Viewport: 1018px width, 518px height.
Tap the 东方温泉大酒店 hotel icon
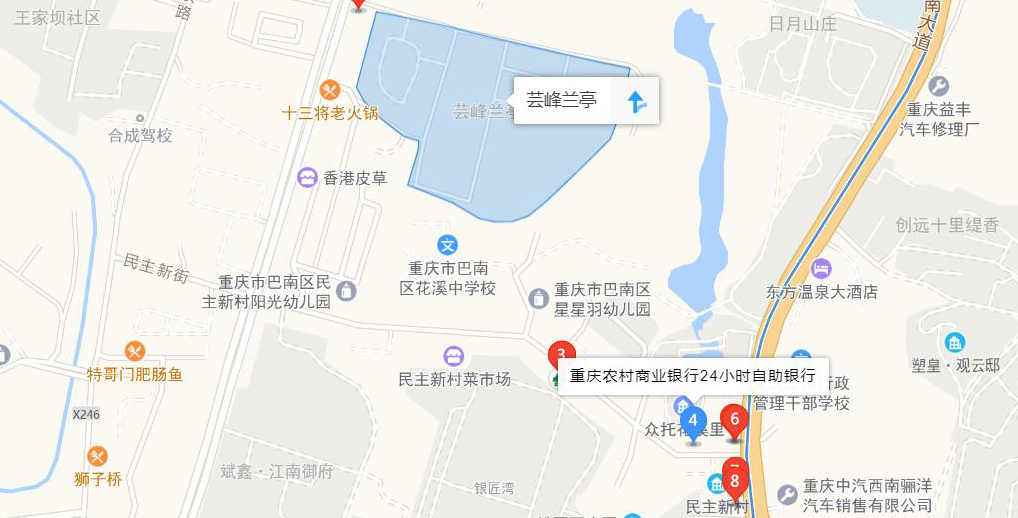point(821,268)
